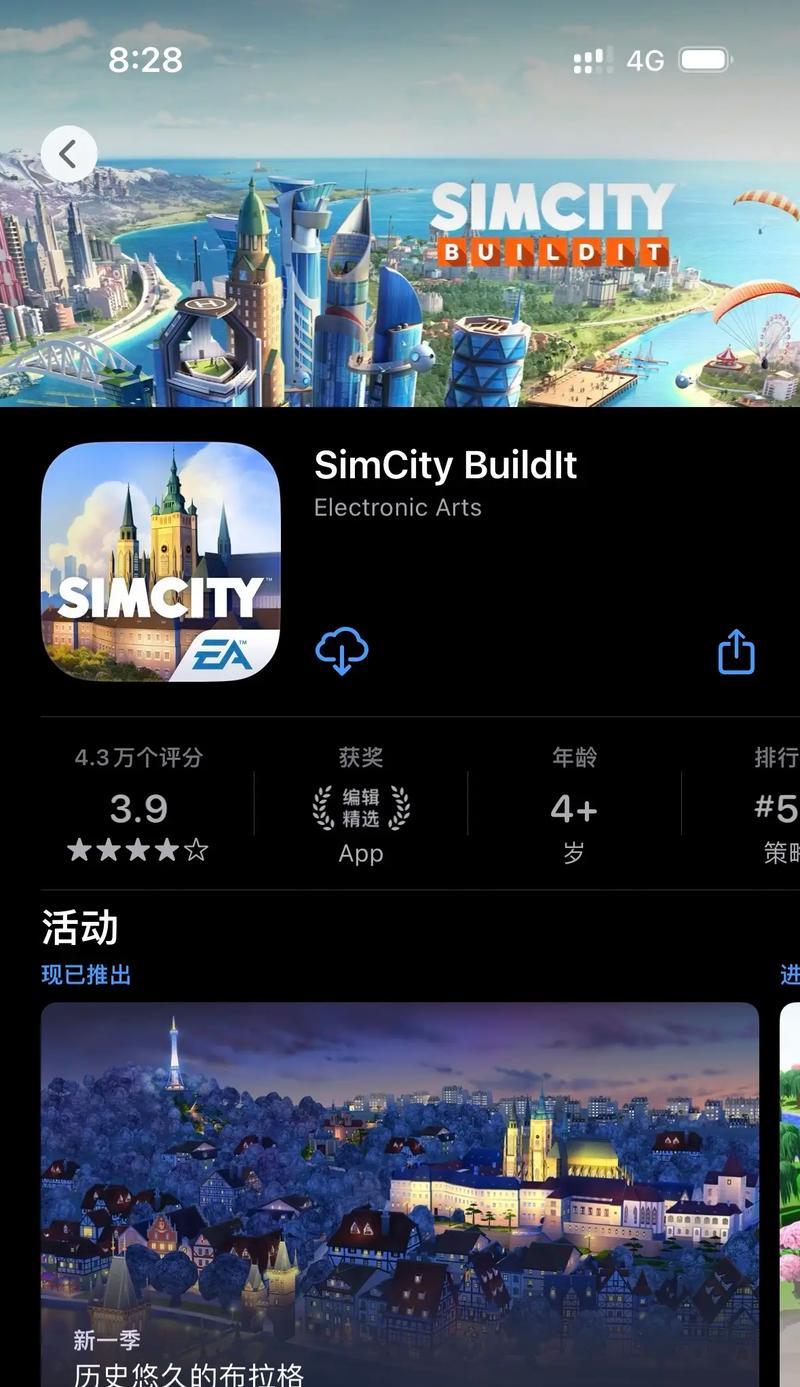The width and height of the screenshot is (800, 1387).
Task: Open the #5 chart ranking
Action: [776, 808]
